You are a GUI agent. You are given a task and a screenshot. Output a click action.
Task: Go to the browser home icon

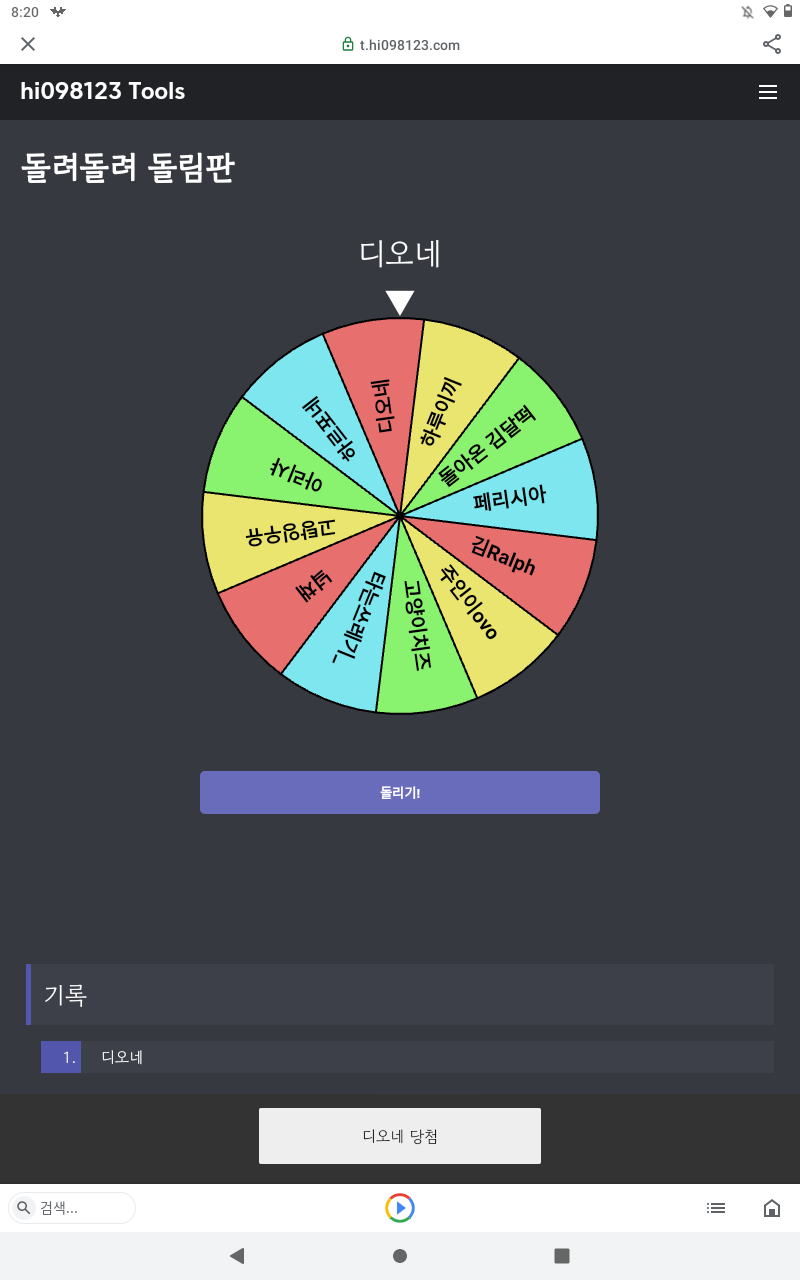click(x=772, y=1208)
